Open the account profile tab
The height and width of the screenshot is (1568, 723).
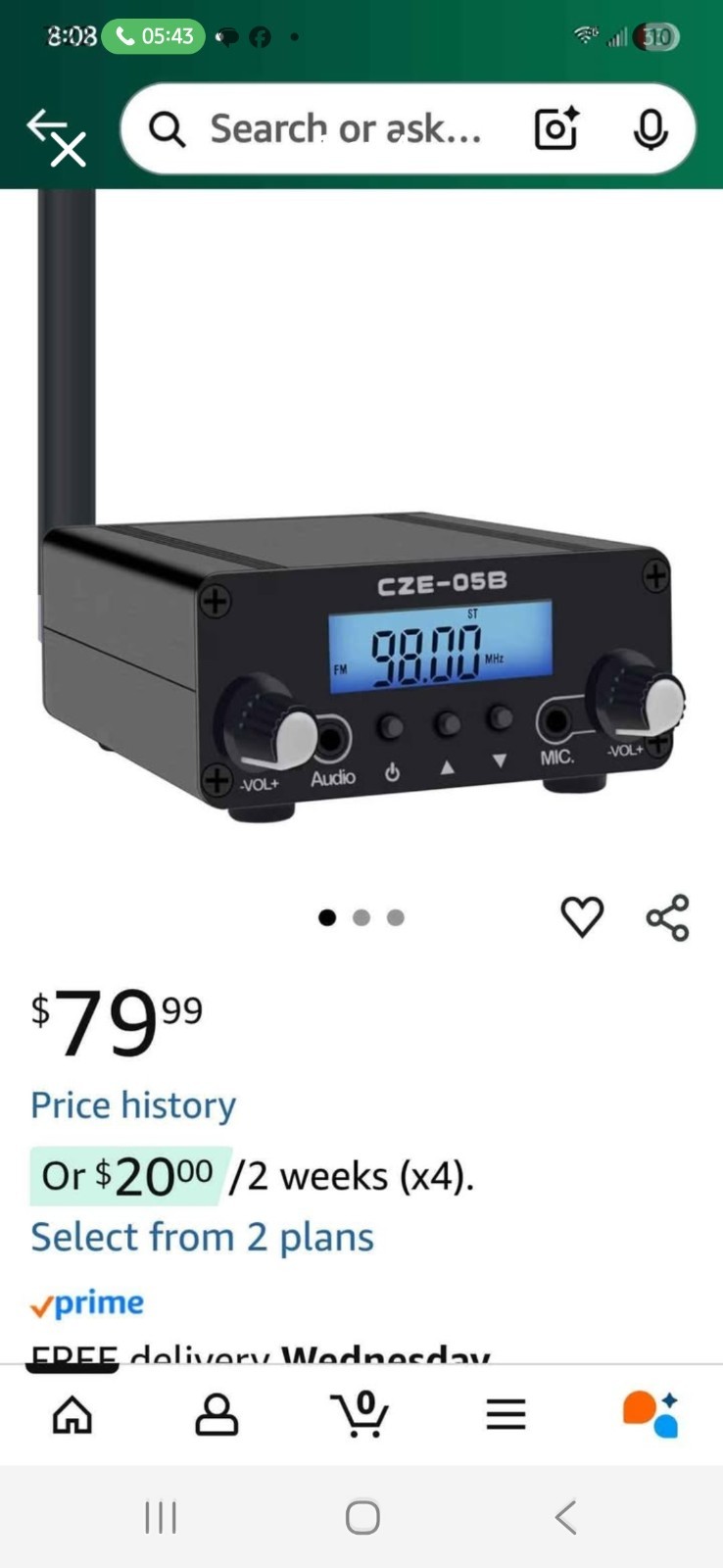(217, 1414)
